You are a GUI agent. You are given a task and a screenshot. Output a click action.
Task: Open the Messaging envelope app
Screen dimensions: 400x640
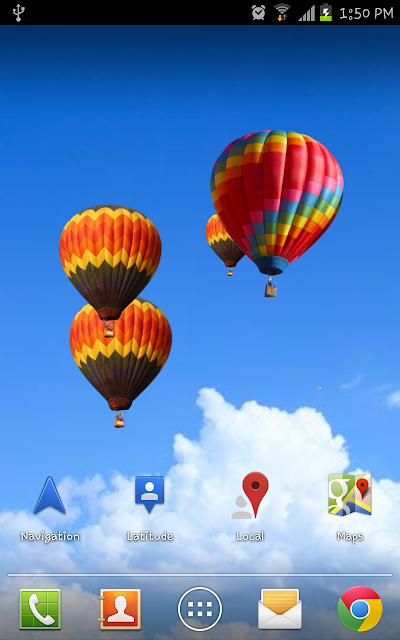pyautogui.click(x=280, y=609)
